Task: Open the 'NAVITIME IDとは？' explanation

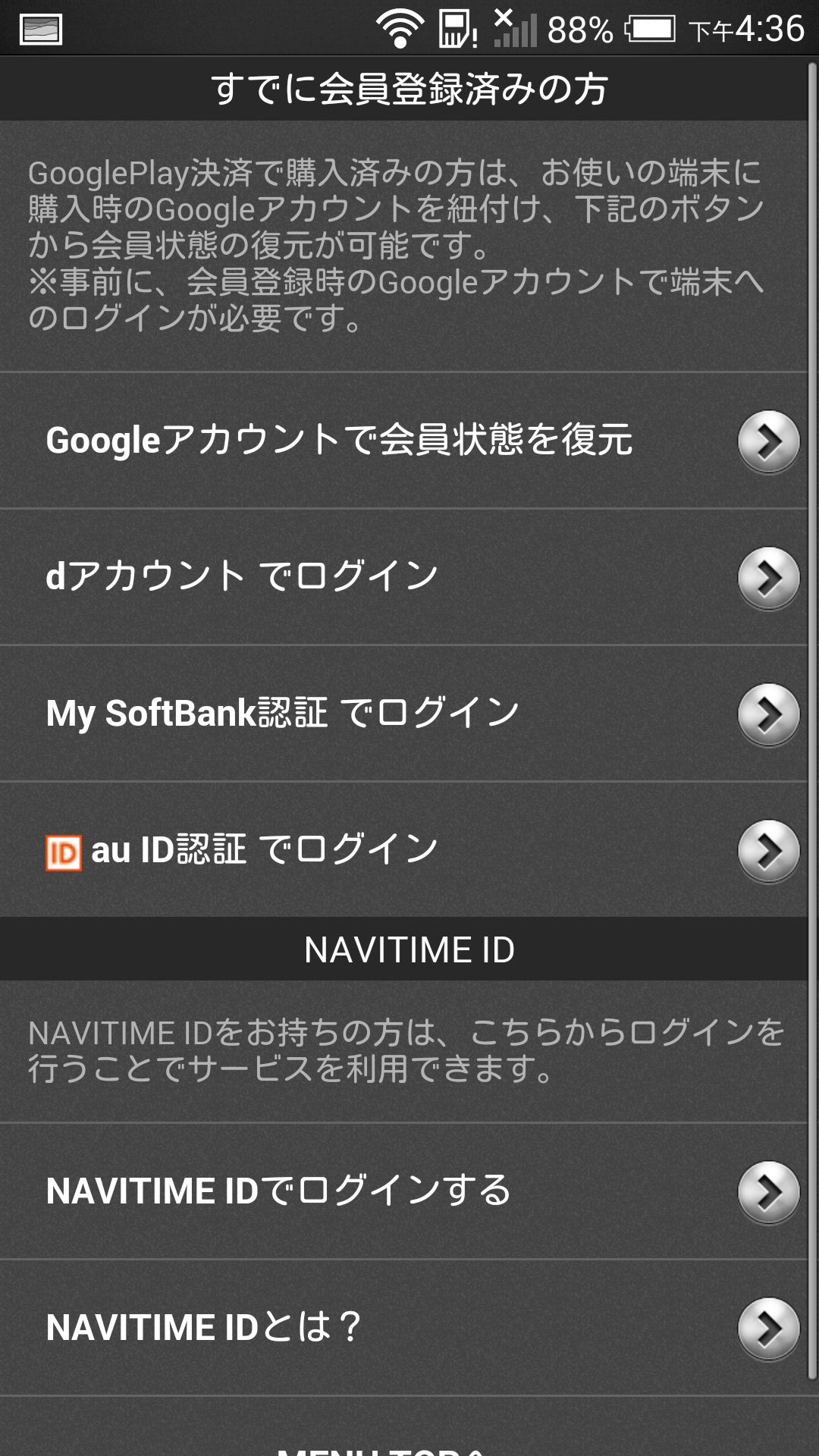Action: tap(402, 1328)
